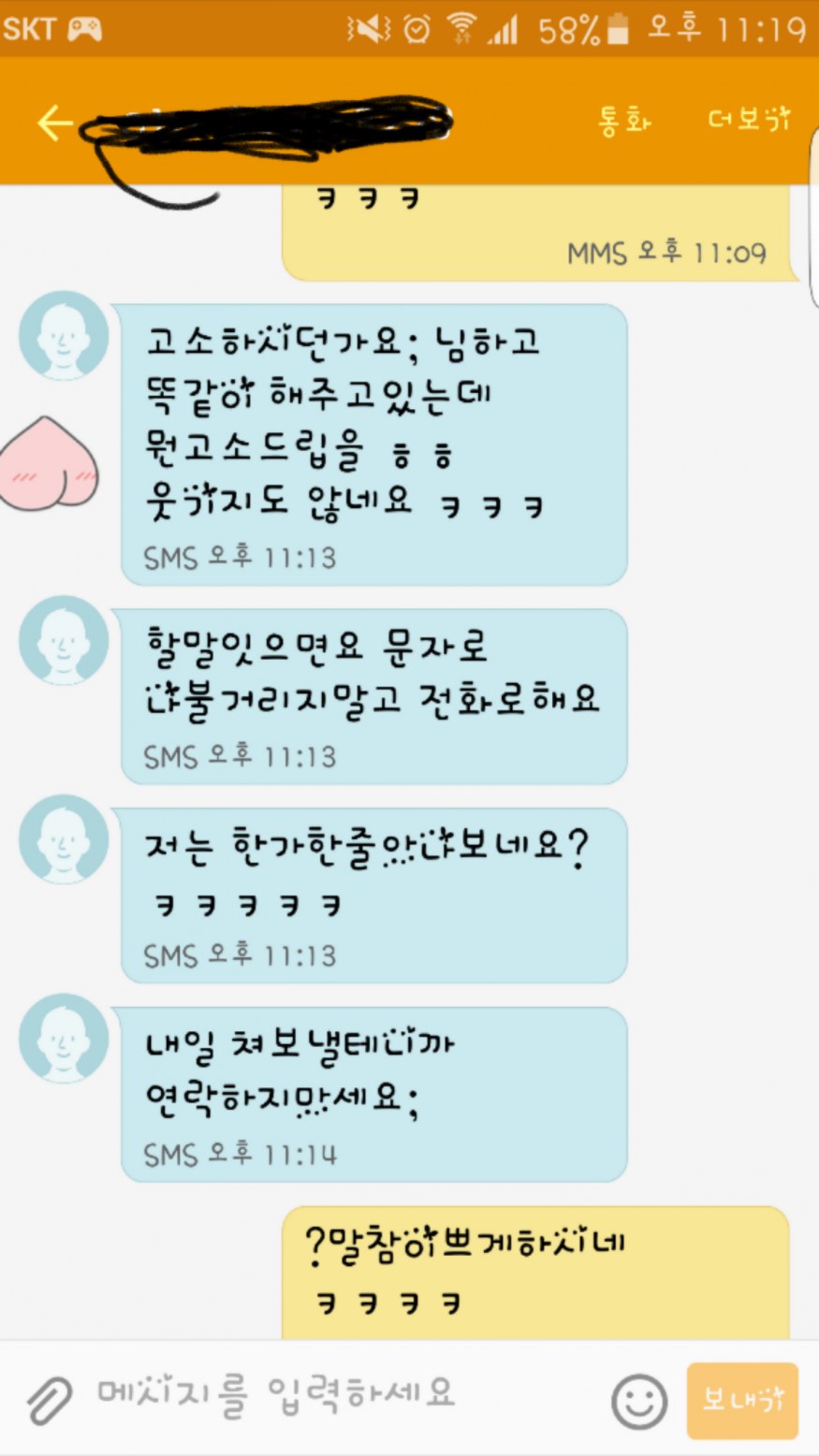Tap sender avatar beside 할말있으면요 message
The height and width of the screenshot is (1456, 819).
(x=64, y=641)
